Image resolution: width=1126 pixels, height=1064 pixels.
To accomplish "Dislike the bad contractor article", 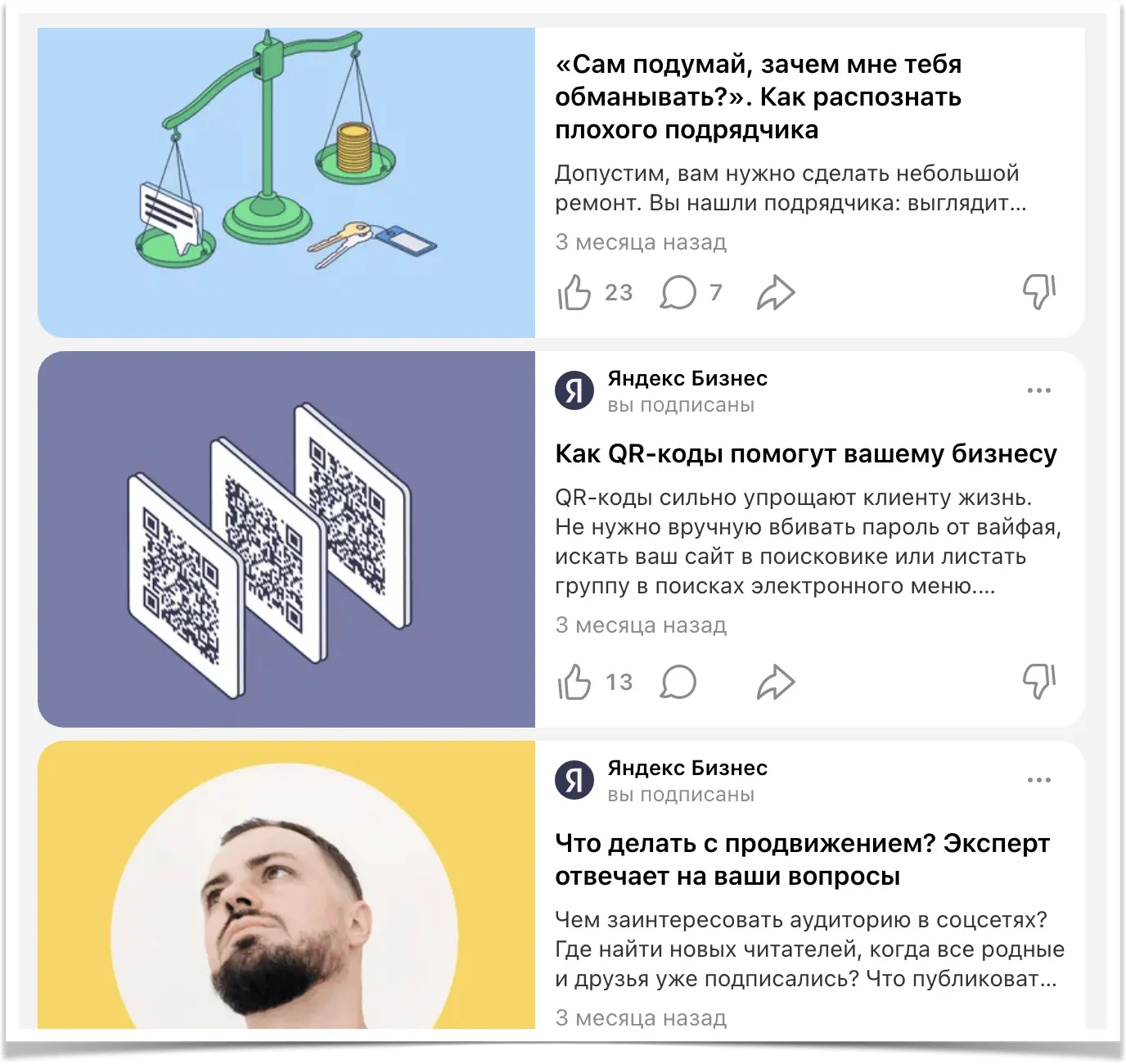I will coord(1039,291).
